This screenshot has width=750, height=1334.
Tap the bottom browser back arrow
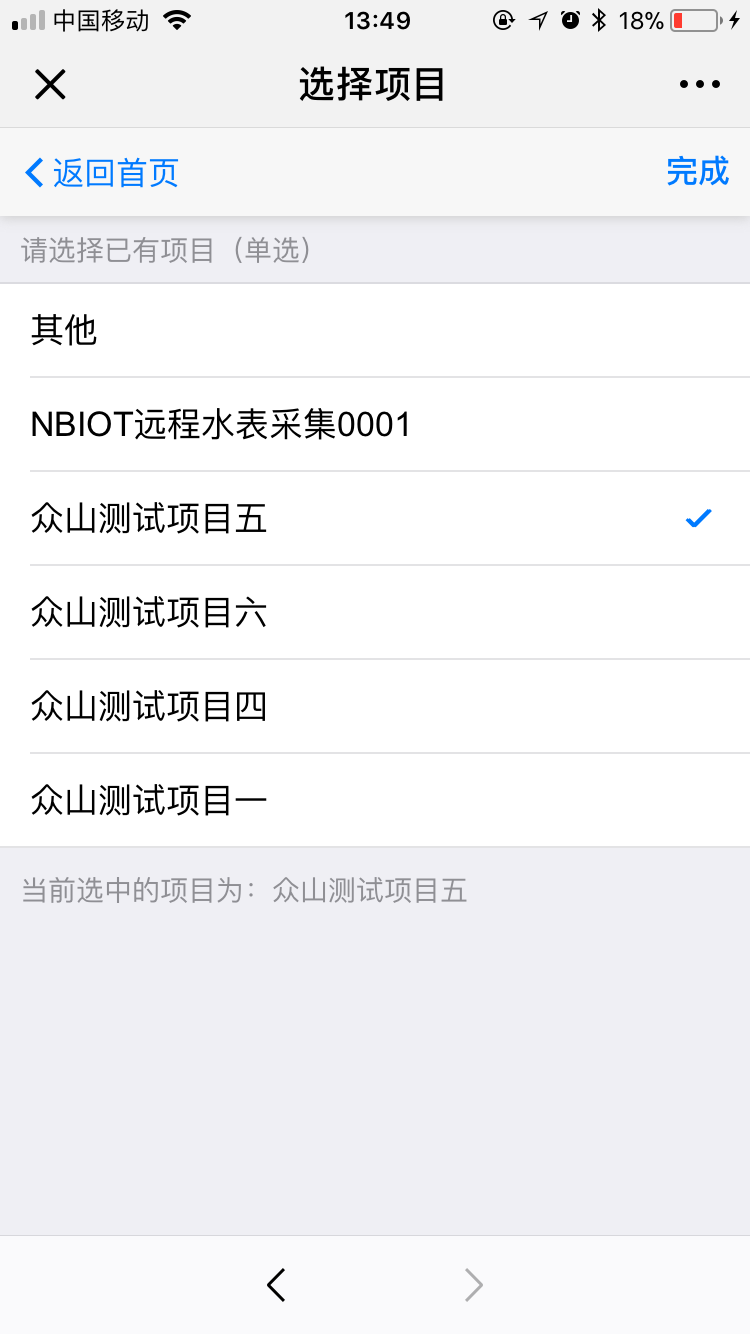tap(277, 1285)
